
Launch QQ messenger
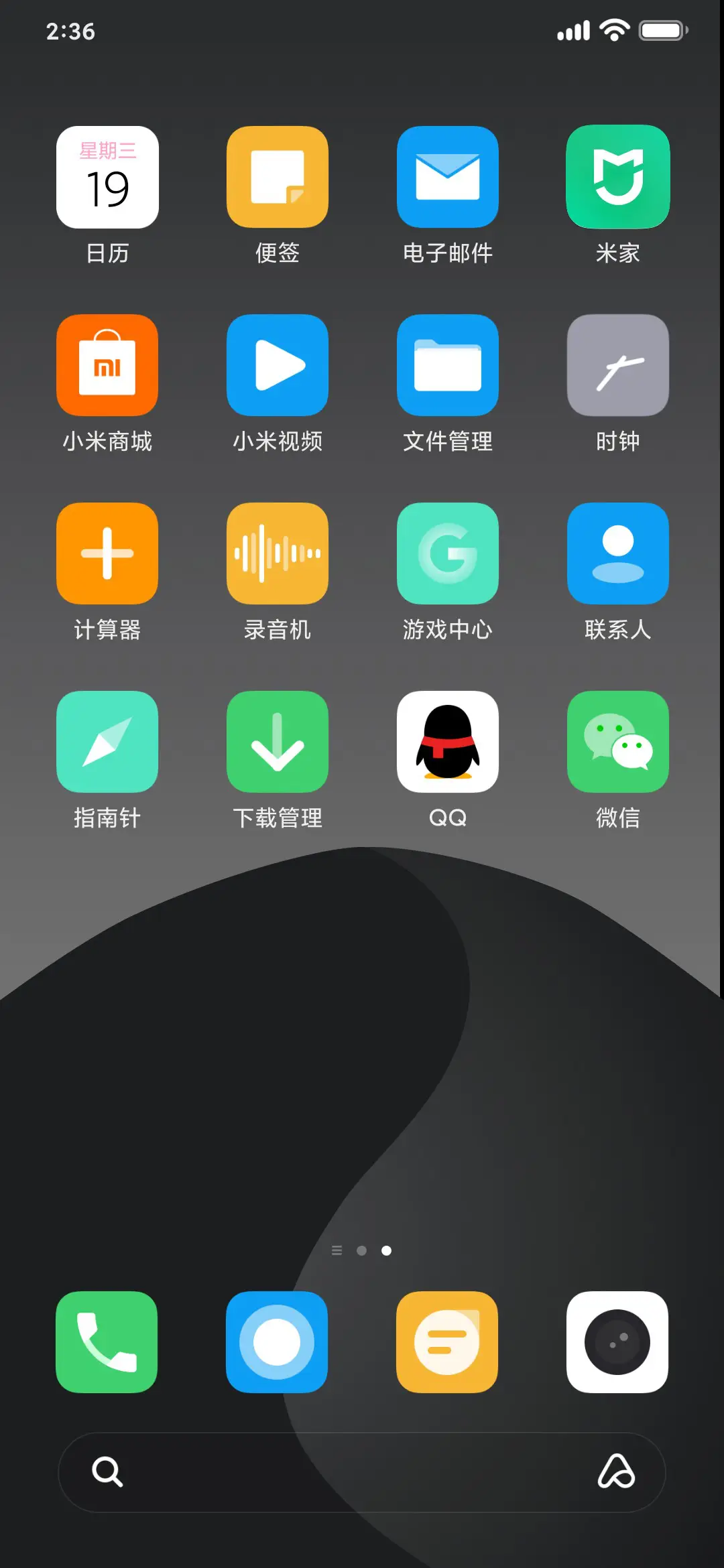click(x=447, y=740)
